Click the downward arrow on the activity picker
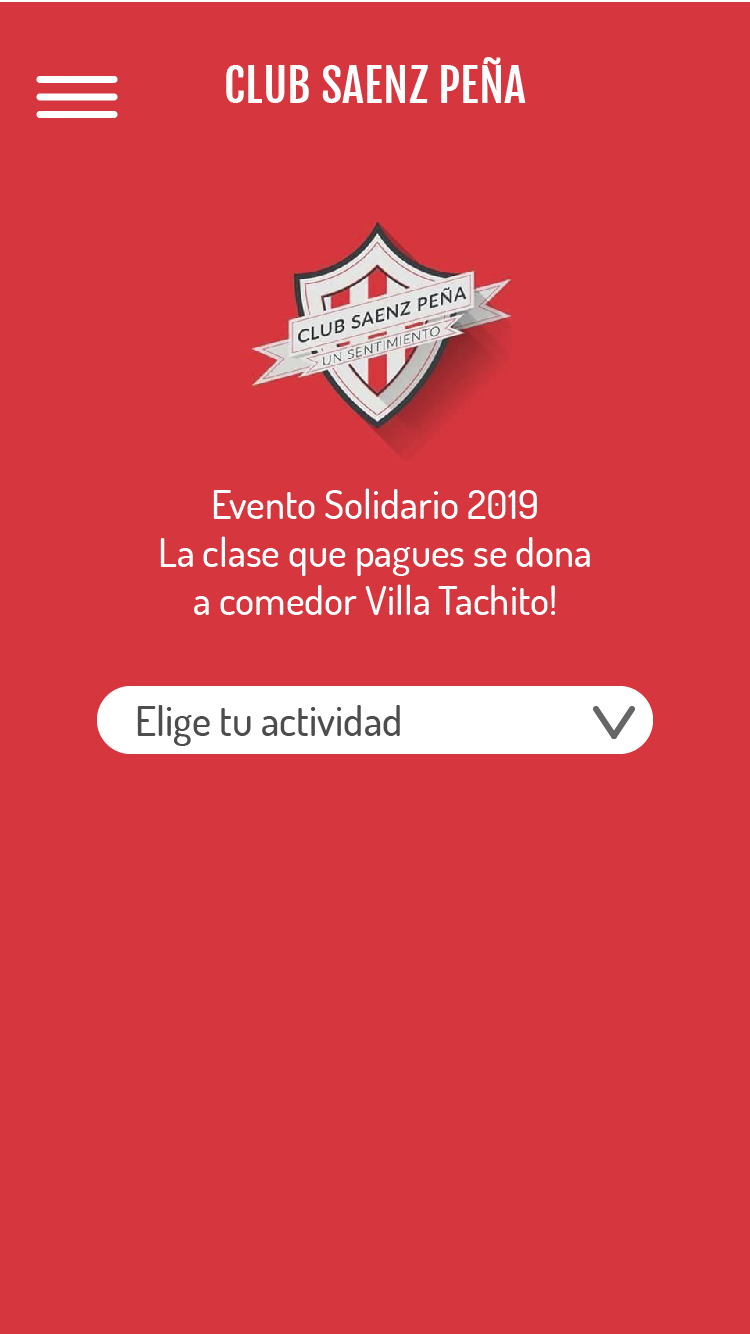This screenshot has width=750, height=1334. [x=614, y=720]
